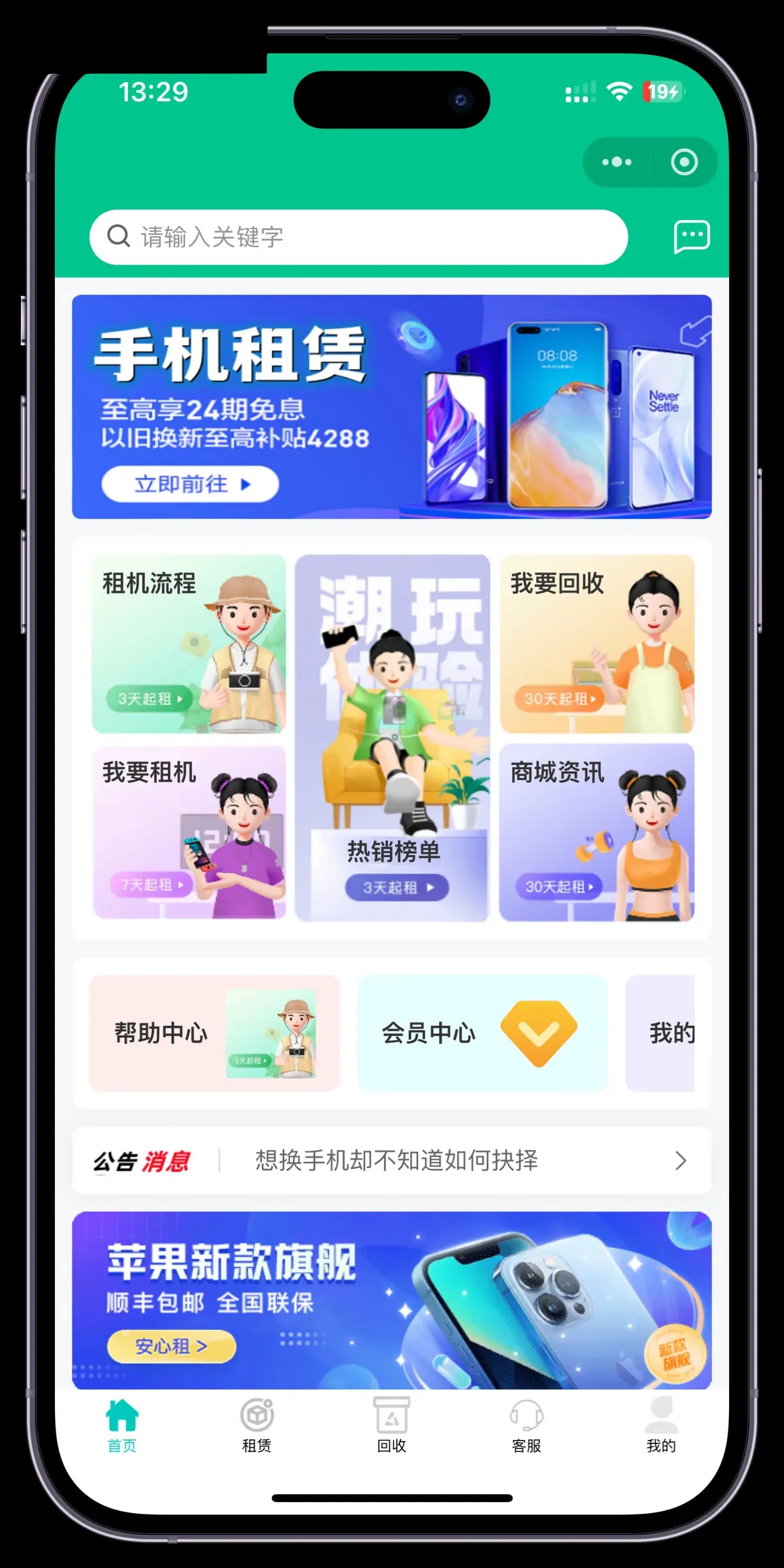Image resolution: width=784 pixels, height=1568 pixels.
Task: Open the 我要租机 card
Action: (189, 832)
